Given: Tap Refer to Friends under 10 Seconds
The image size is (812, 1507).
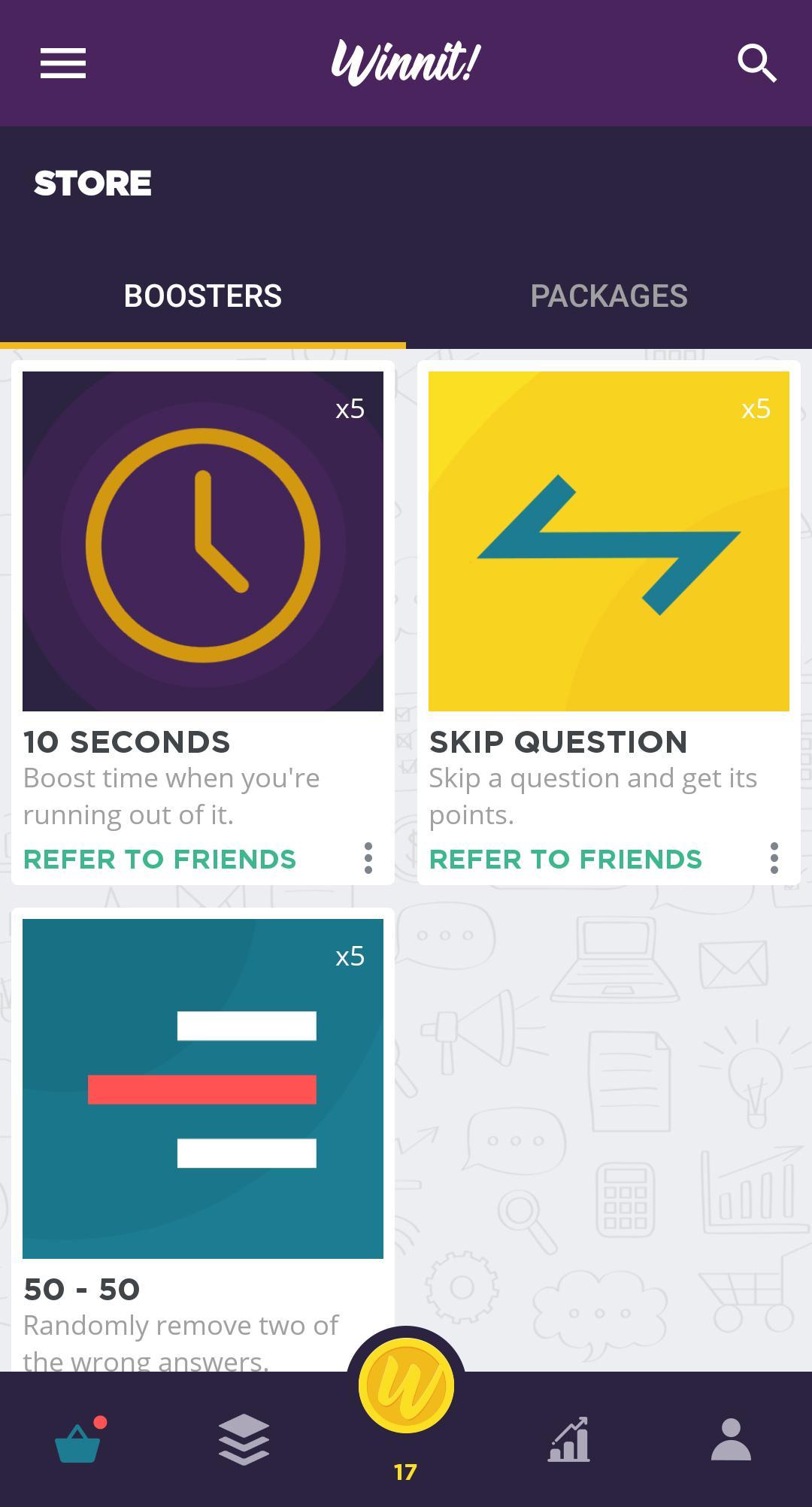Looking at the screenshot, I should coord(159,860).
